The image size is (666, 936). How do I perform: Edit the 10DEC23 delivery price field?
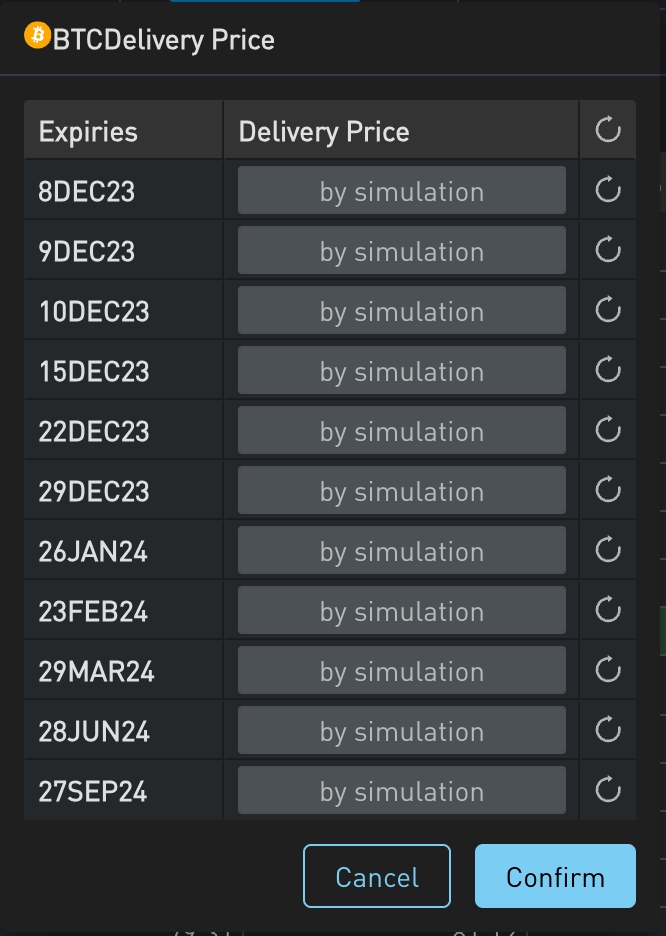(401, 311)
